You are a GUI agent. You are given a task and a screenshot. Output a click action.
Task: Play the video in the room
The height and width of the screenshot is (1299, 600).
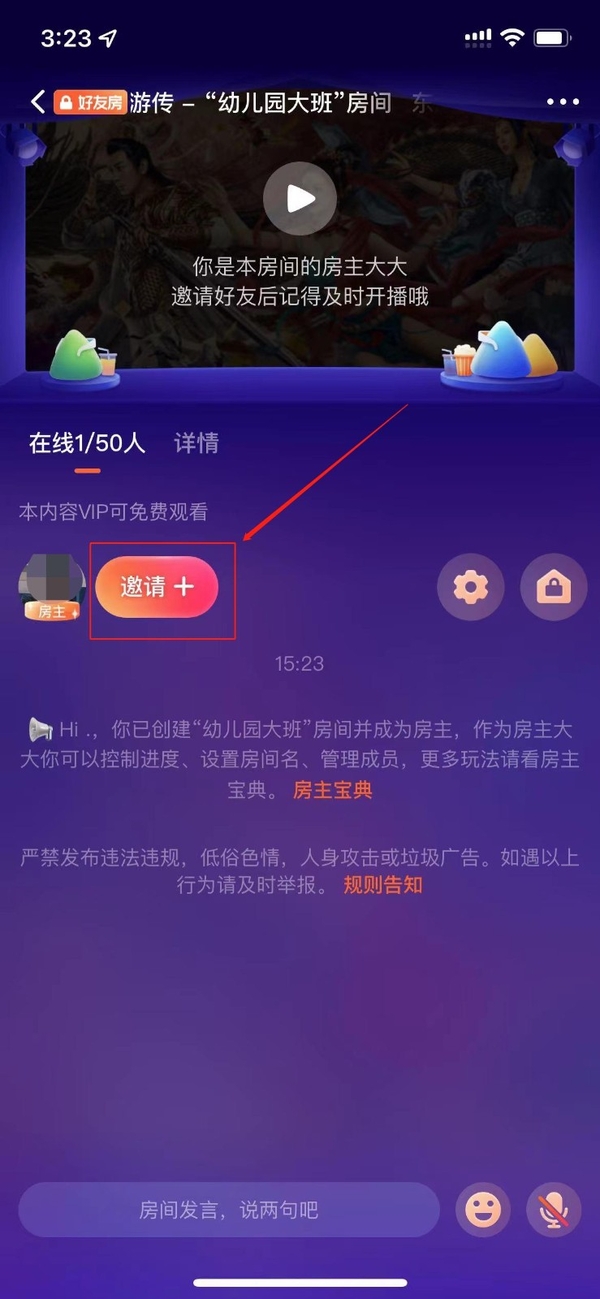(x=299, y=199)
